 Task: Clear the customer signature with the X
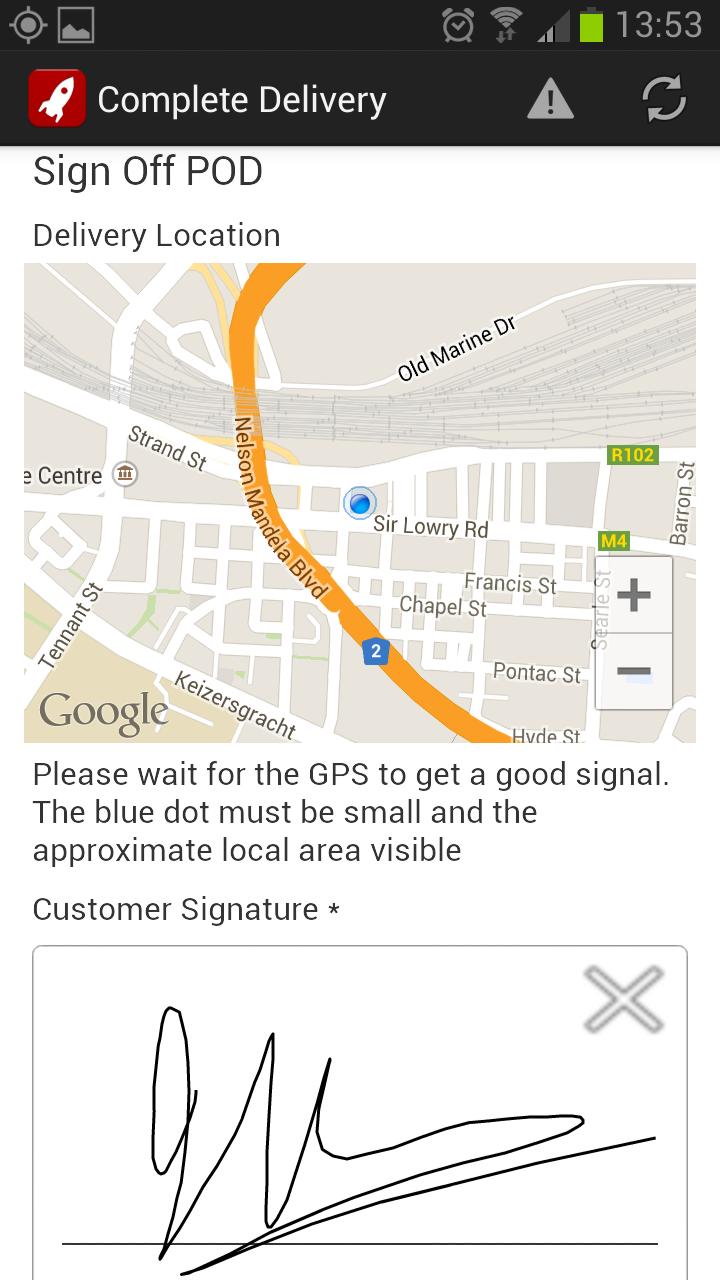[x=623, y=998]
